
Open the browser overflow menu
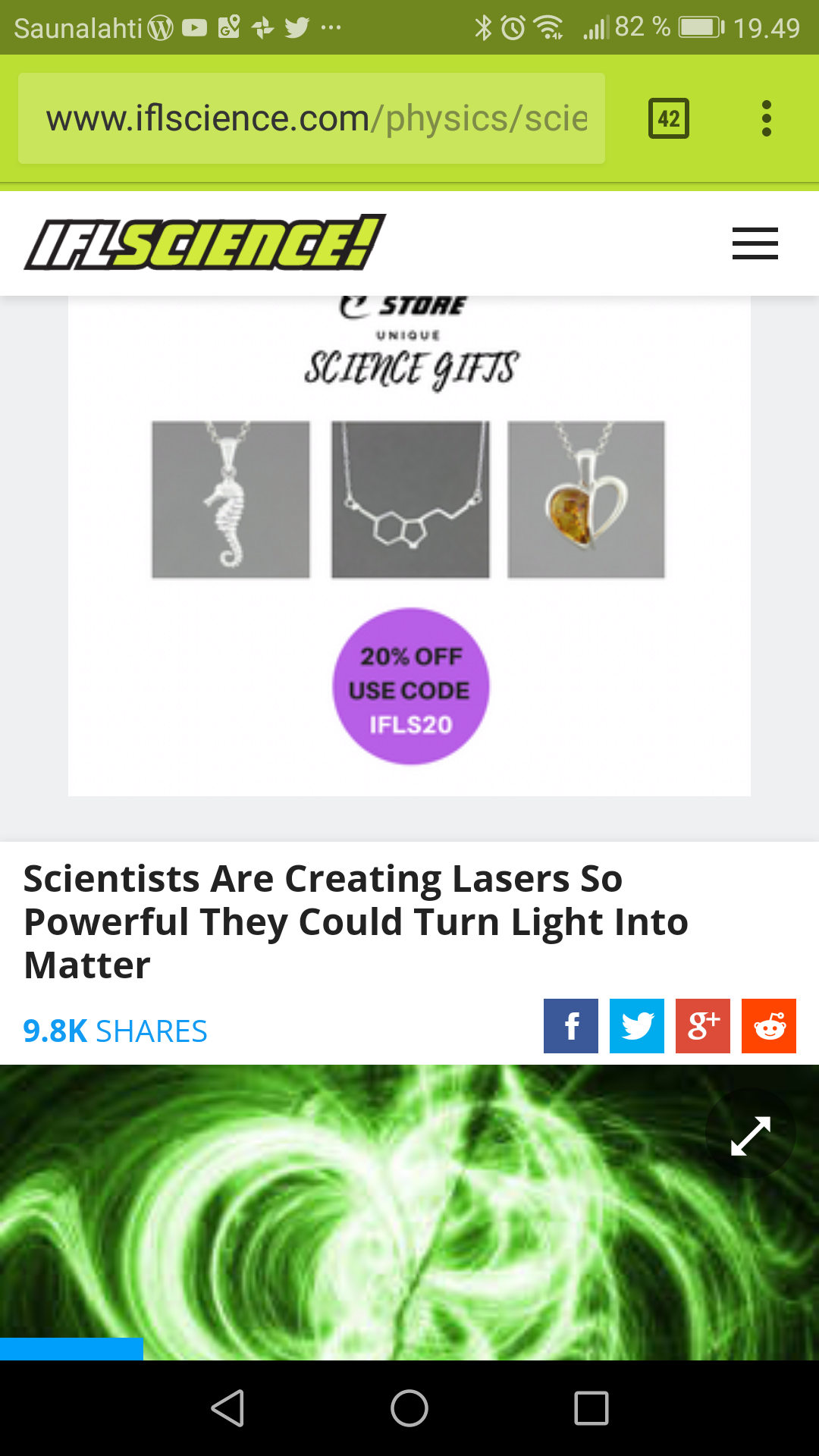click(x=766, y=118)
